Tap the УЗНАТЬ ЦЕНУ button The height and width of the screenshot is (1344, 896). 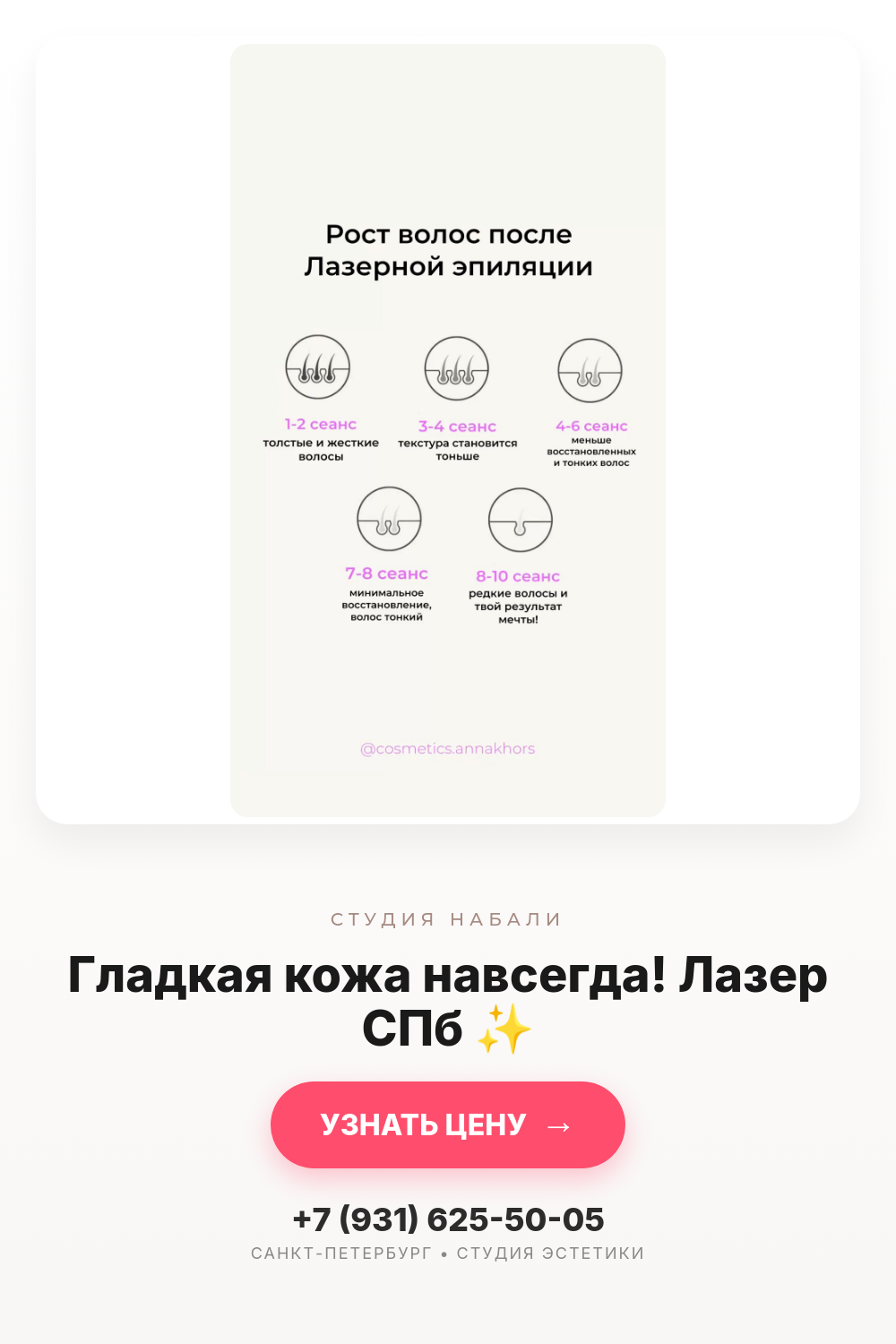448,1124
